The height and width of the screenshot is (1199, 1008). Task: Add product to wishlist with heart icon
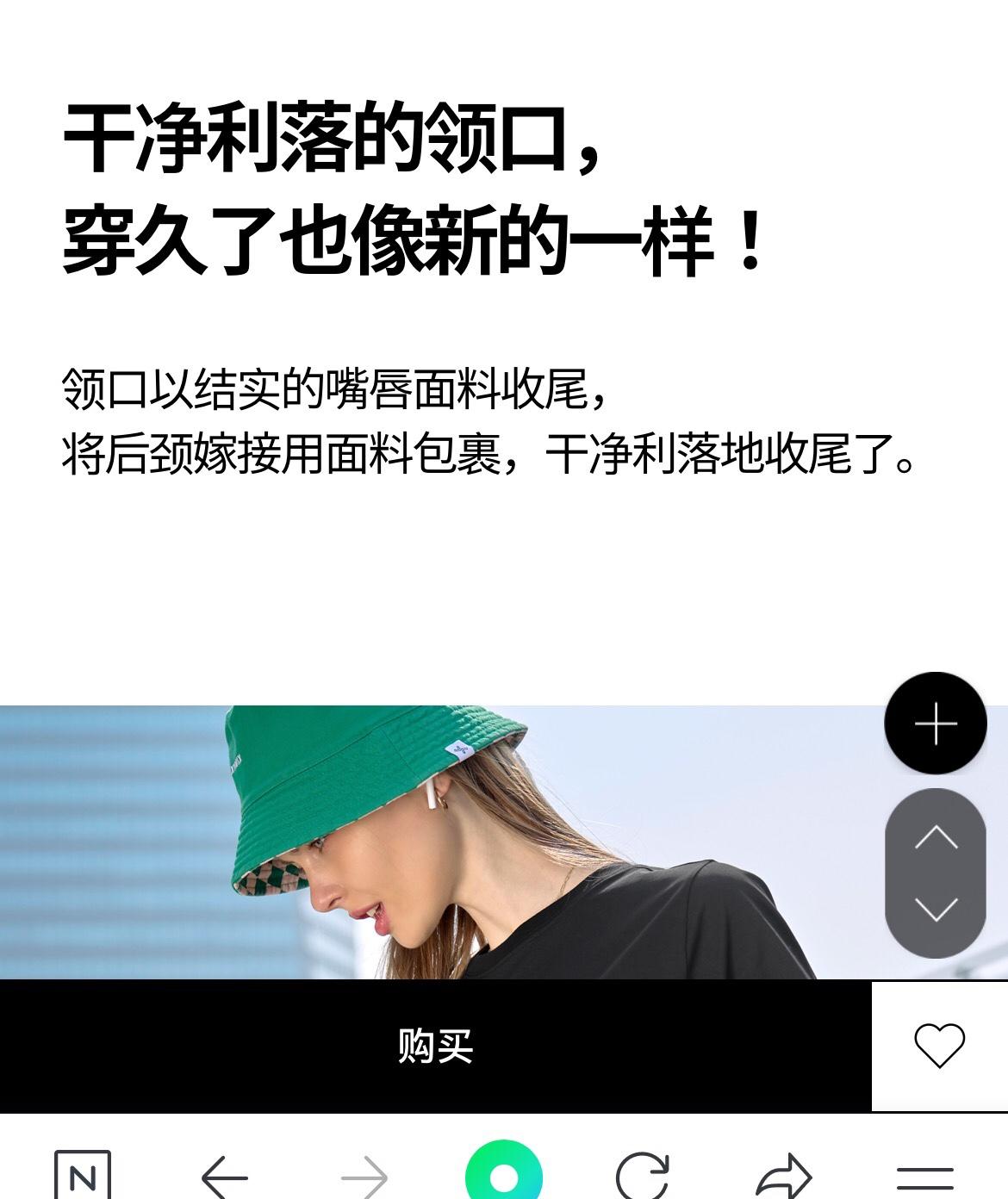point(939,1046)
